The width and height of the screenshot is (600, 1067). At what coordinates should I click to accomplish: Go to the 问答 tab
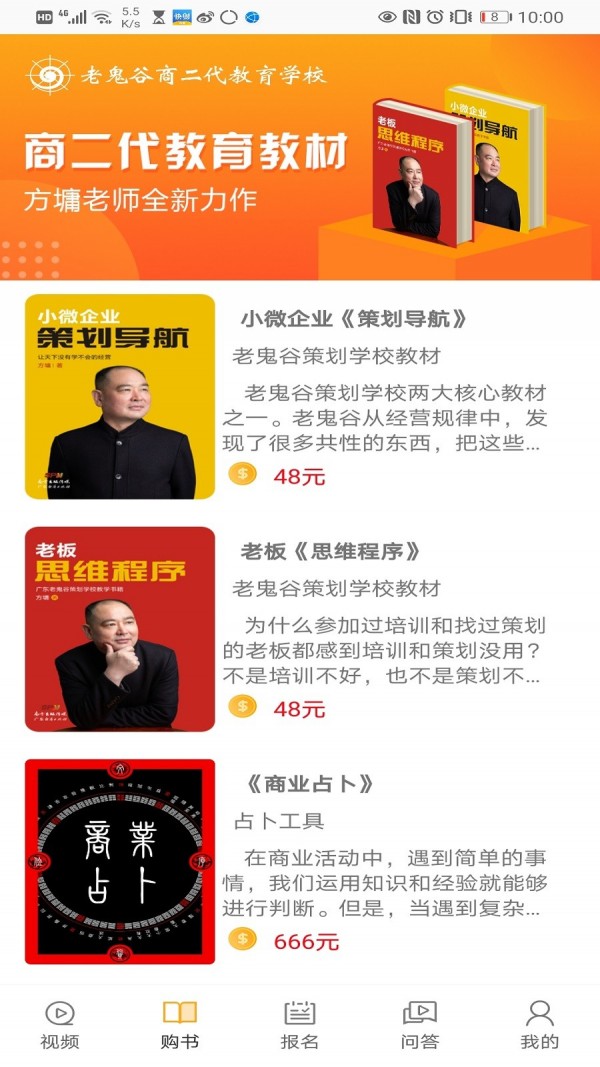419,1024
